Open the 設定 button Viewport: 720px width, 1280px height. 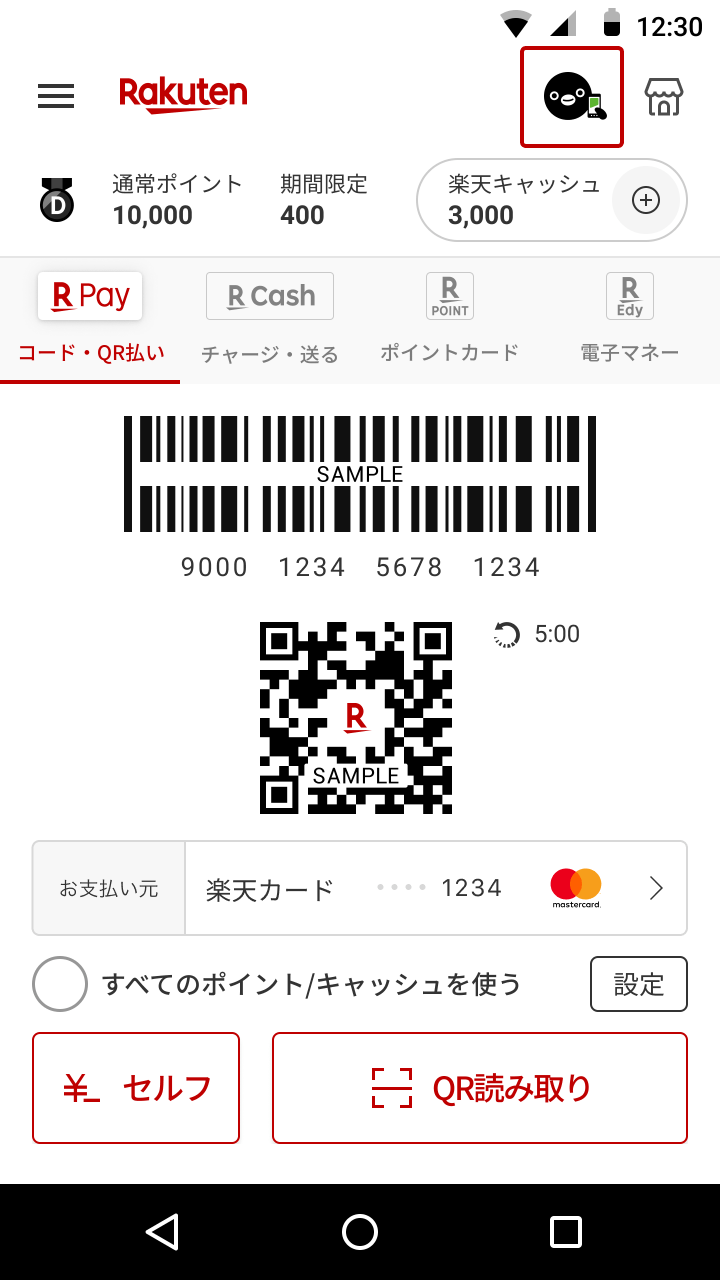pyautogui.click(x=638, y=984)
